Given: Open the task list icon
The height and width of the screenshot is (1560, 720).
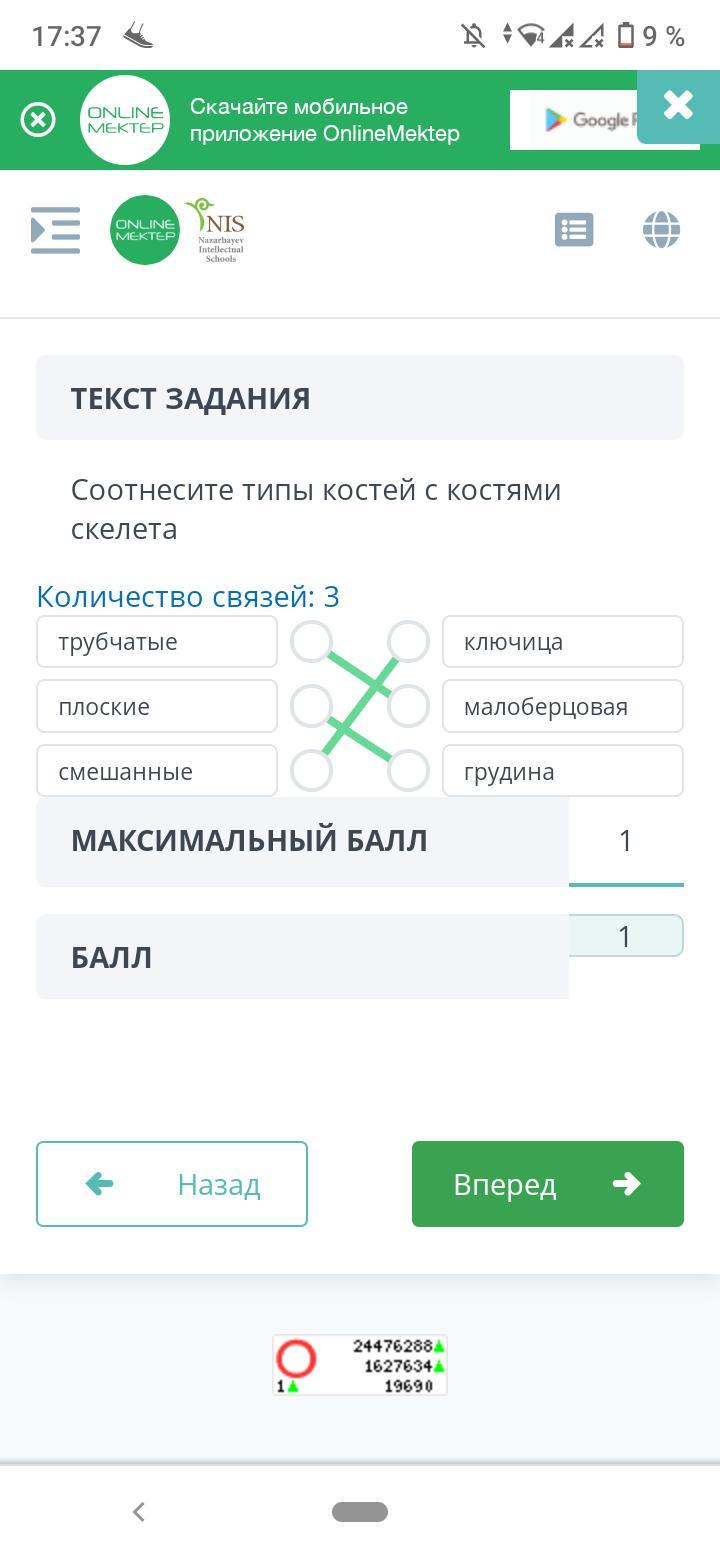Looking at the screenshot, I should click(x=574, y=230).
